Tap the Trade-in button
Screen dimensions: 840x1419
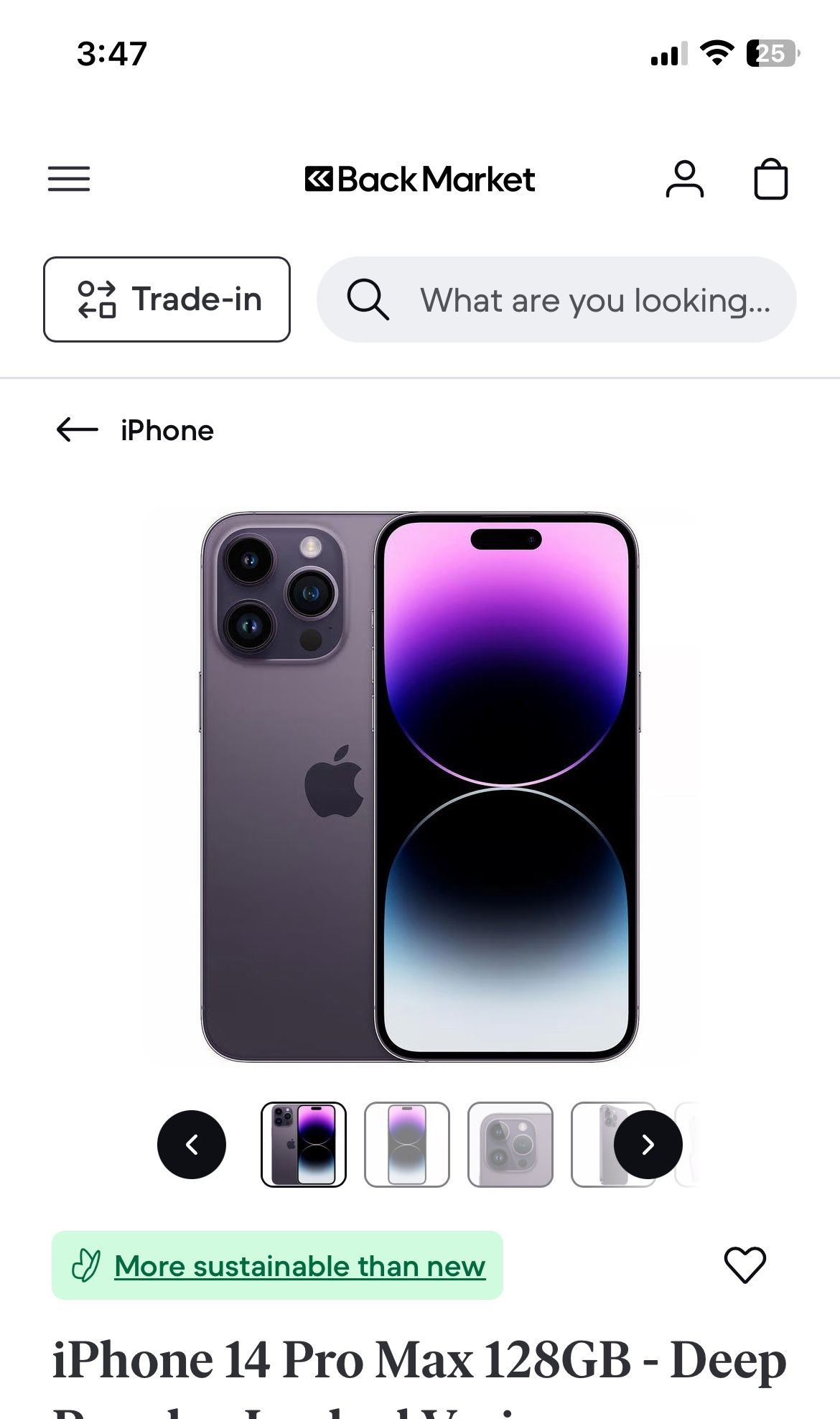click(x=167, y=299)
